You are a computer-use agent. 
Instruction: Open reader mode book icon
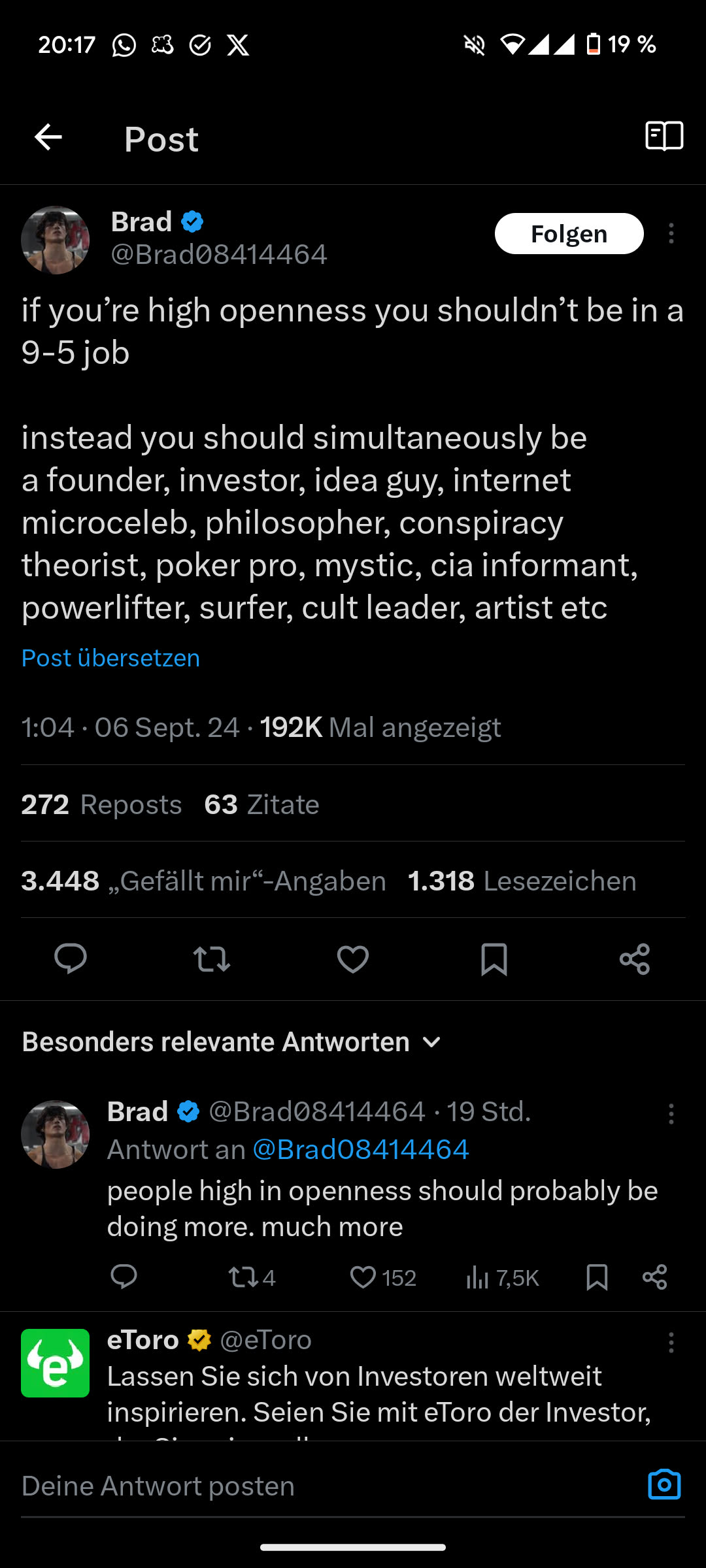point(664,137)
